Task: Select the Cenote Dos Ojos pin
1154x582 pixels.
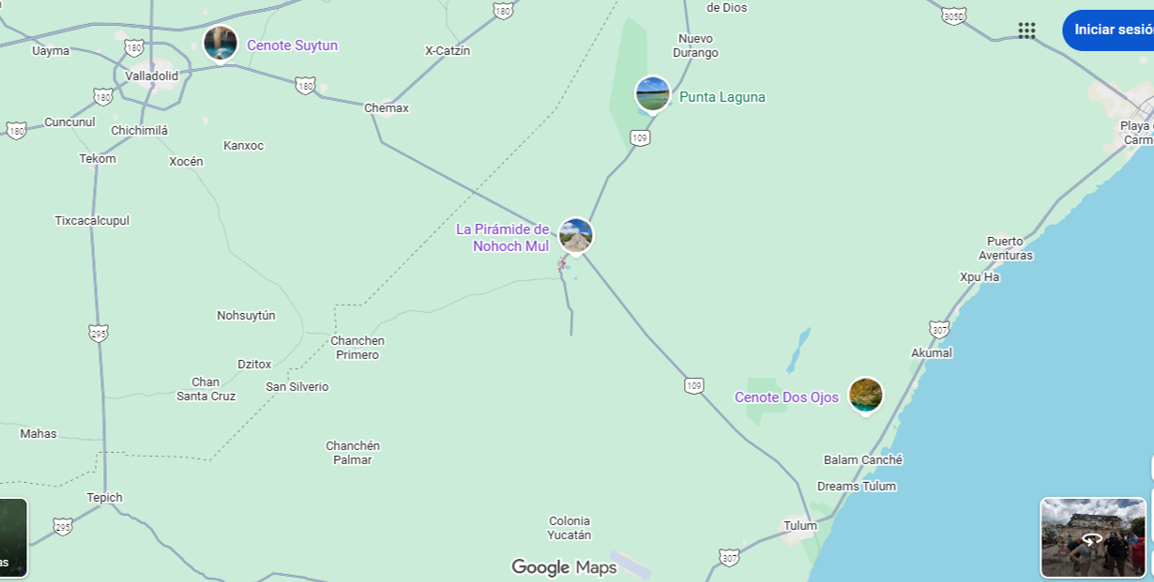Action: (866, 397)
